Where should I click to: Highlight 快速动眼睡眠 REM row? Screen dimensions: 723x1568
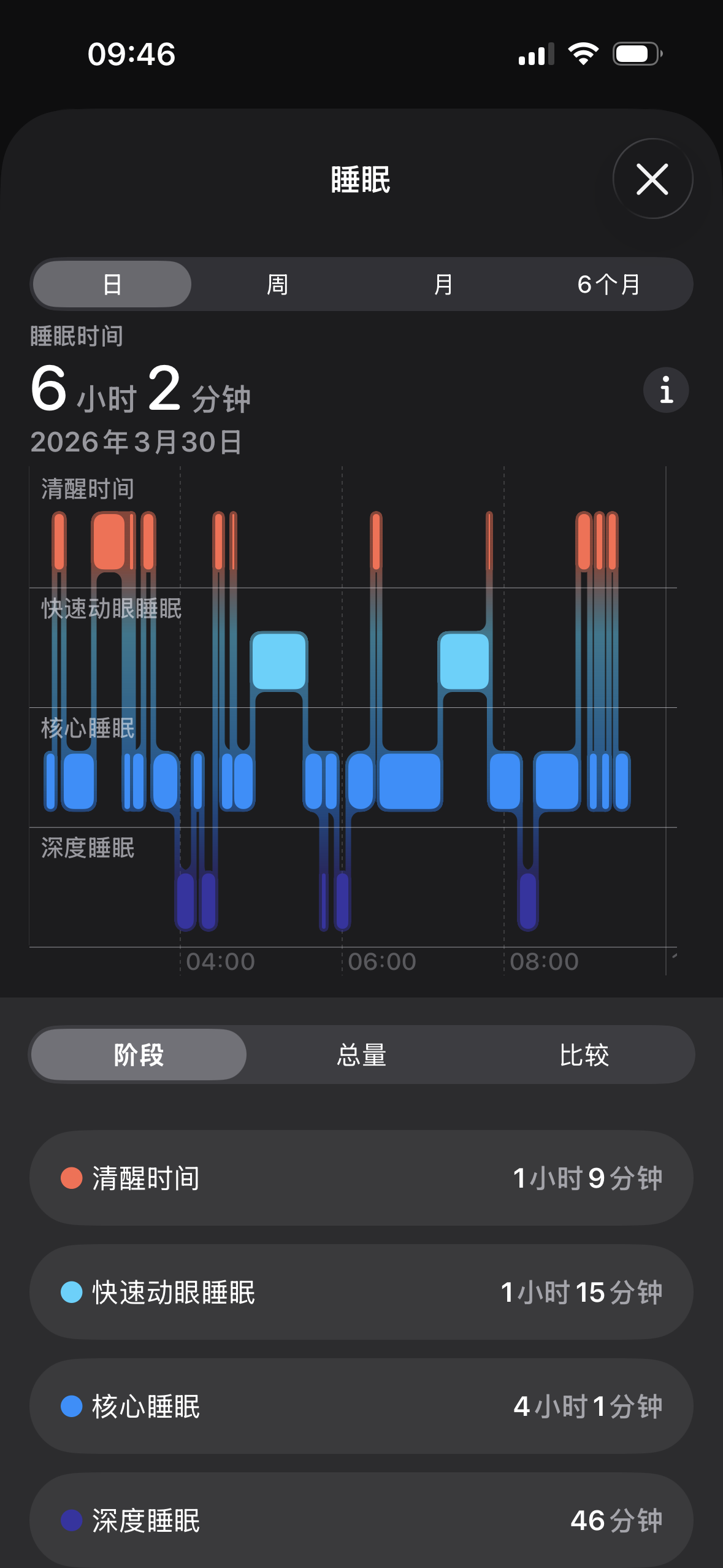tap(361, 1292)
